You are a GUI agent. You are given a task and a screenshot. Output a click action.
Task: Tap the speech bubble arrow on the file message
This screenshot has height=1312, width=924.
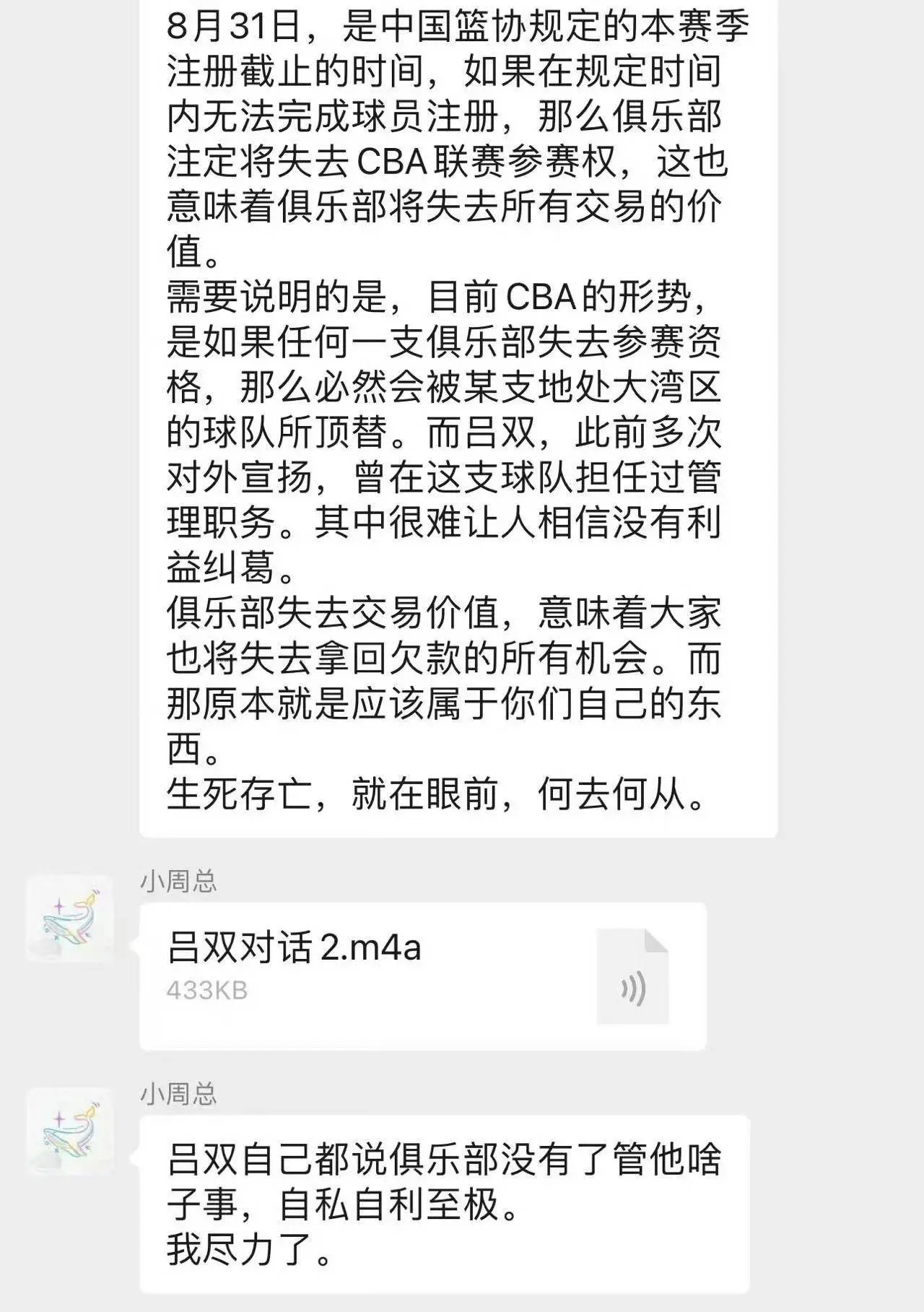(137, 939)
